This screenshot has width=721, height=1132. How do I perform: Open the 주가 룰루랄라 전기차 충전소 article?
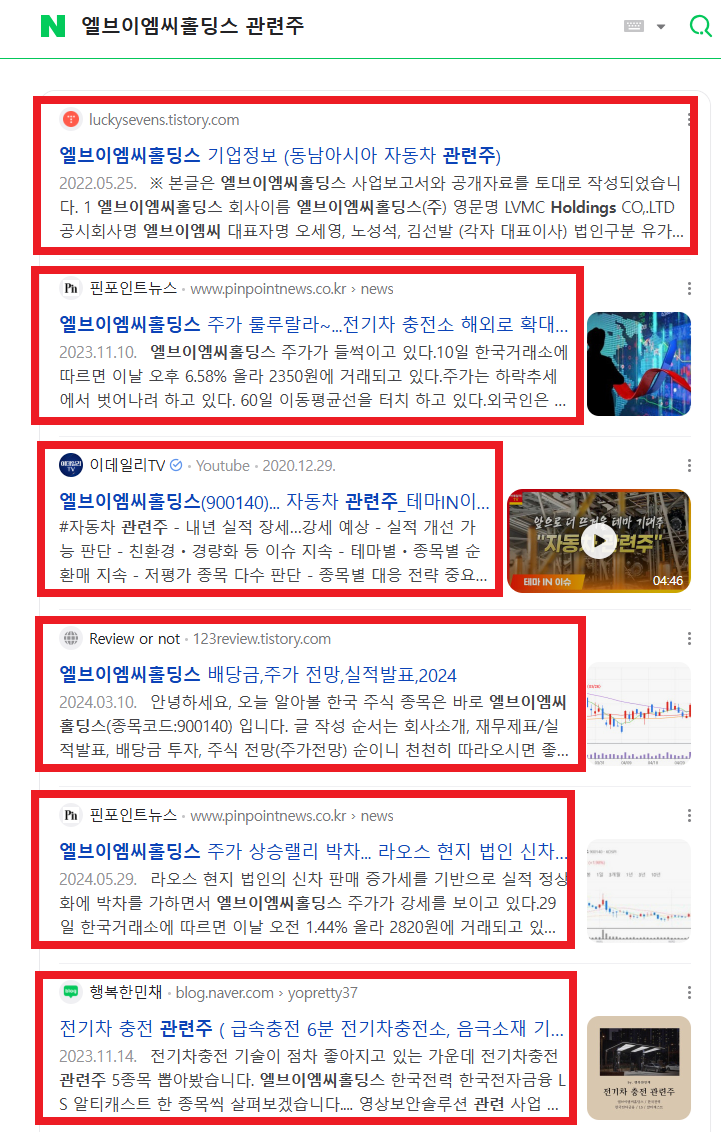point(313,324)
